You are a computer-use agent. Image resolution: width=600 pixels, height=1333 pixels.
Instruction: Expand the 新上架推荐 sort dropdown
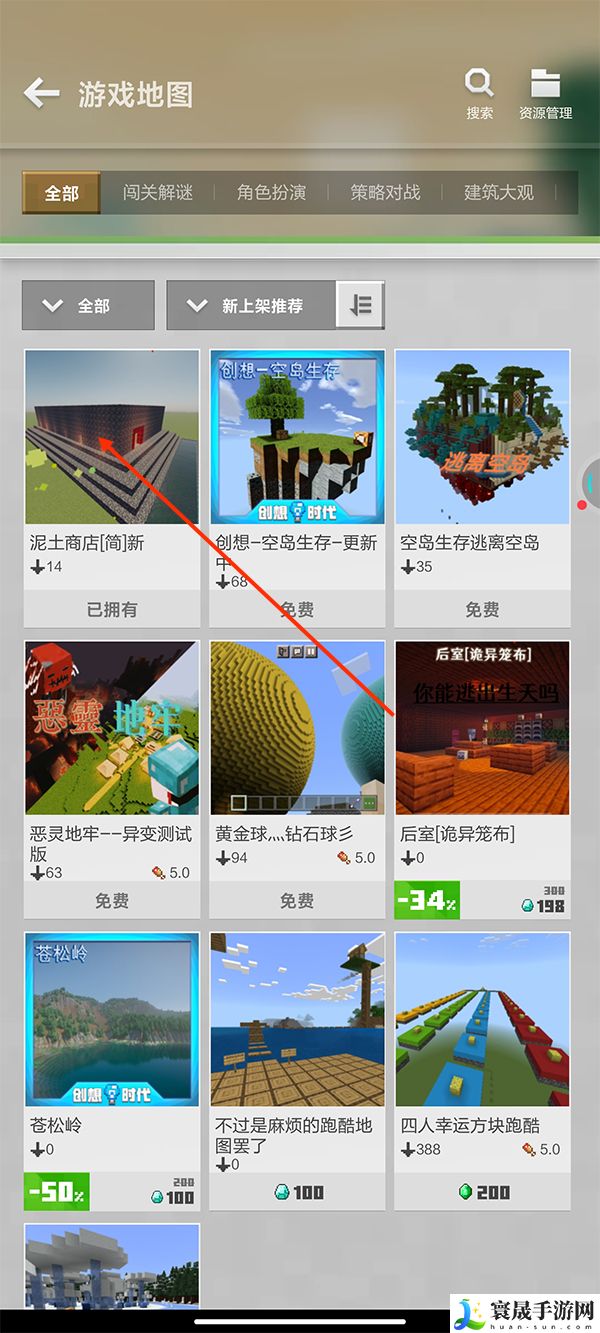252,305
